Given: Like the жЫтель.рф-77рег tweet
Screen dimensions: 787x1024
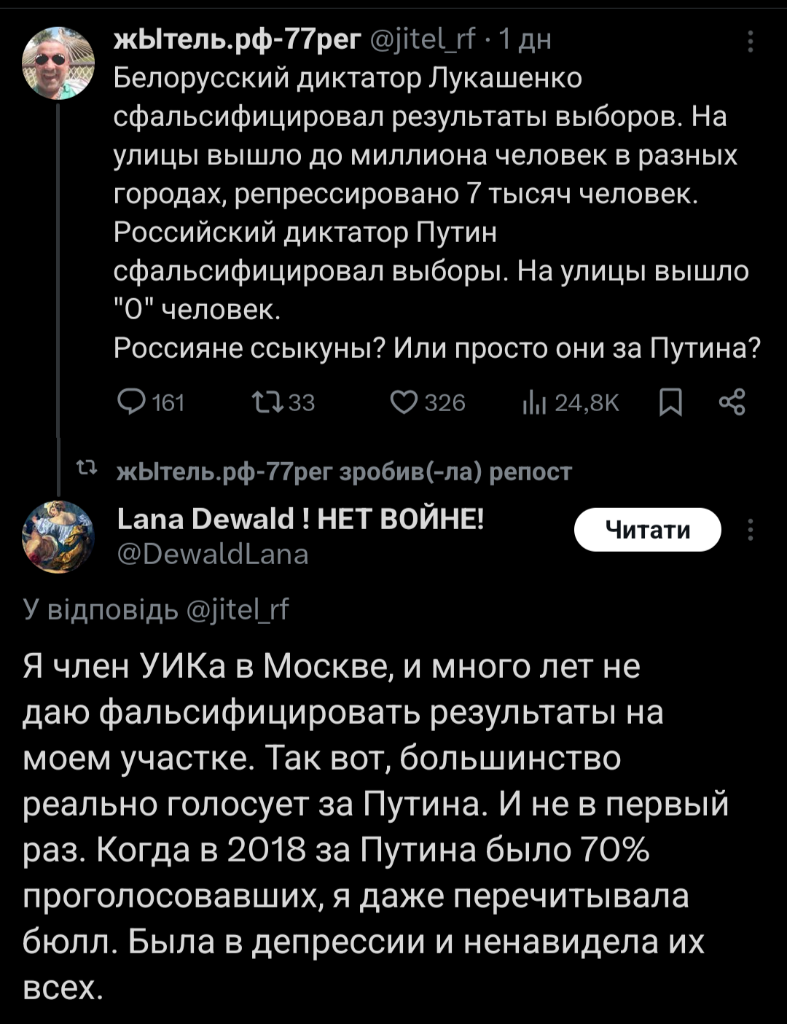Looking at the screenshot, I should coord(404,402).
